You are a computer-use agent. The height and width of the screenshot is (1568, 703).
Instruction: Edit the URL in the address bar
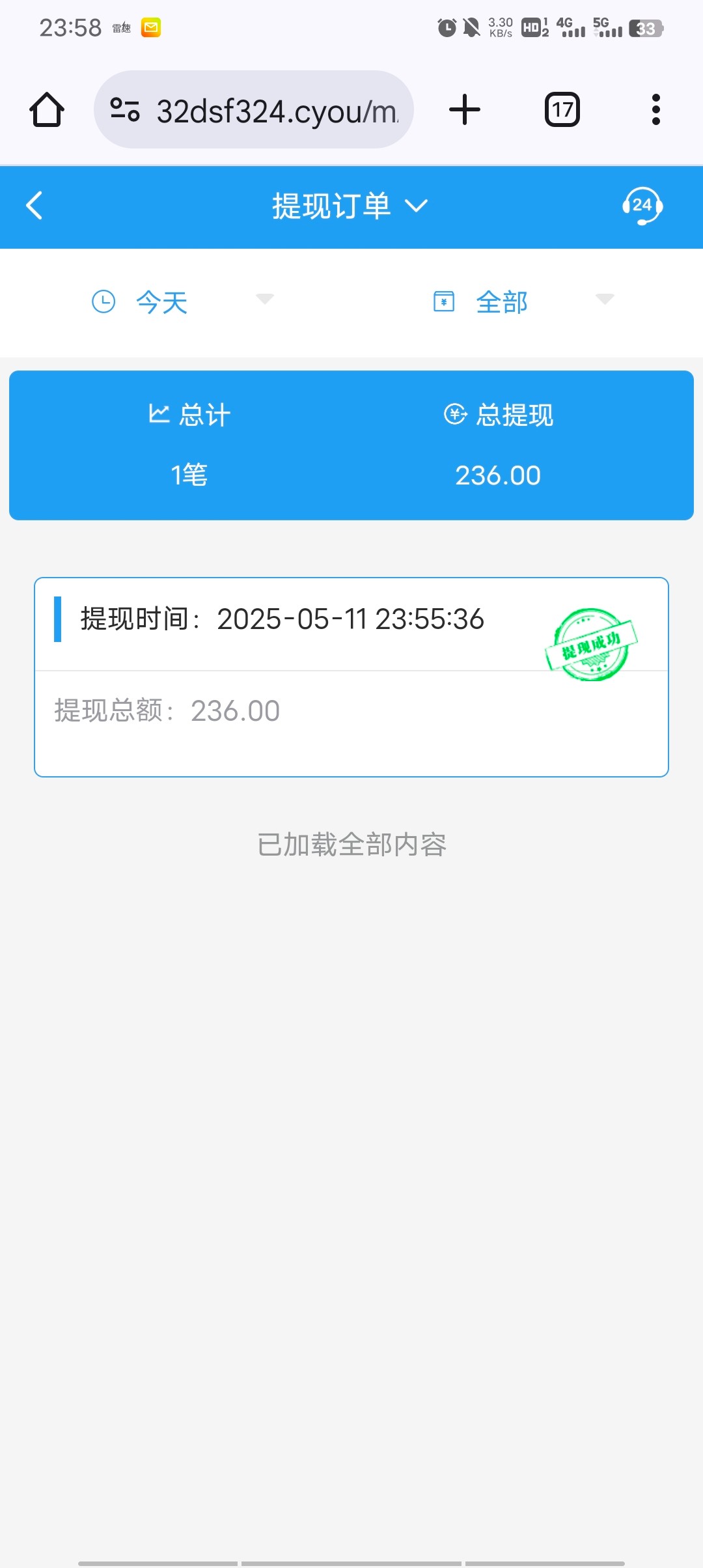tap(277, 111)
